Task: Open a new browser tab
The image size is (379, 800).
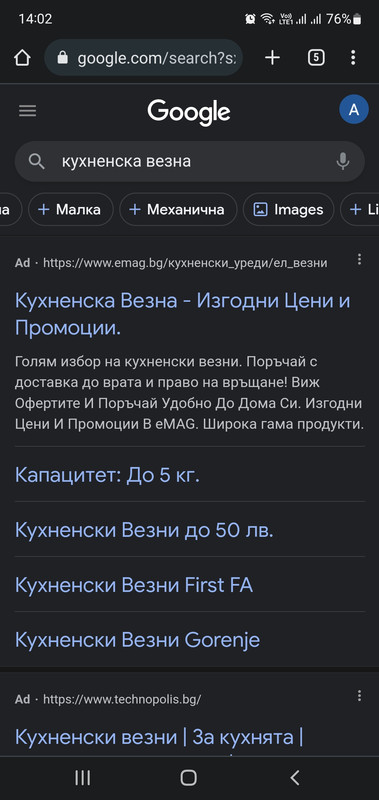Action: pyautogui.click(x=272, y=58)
